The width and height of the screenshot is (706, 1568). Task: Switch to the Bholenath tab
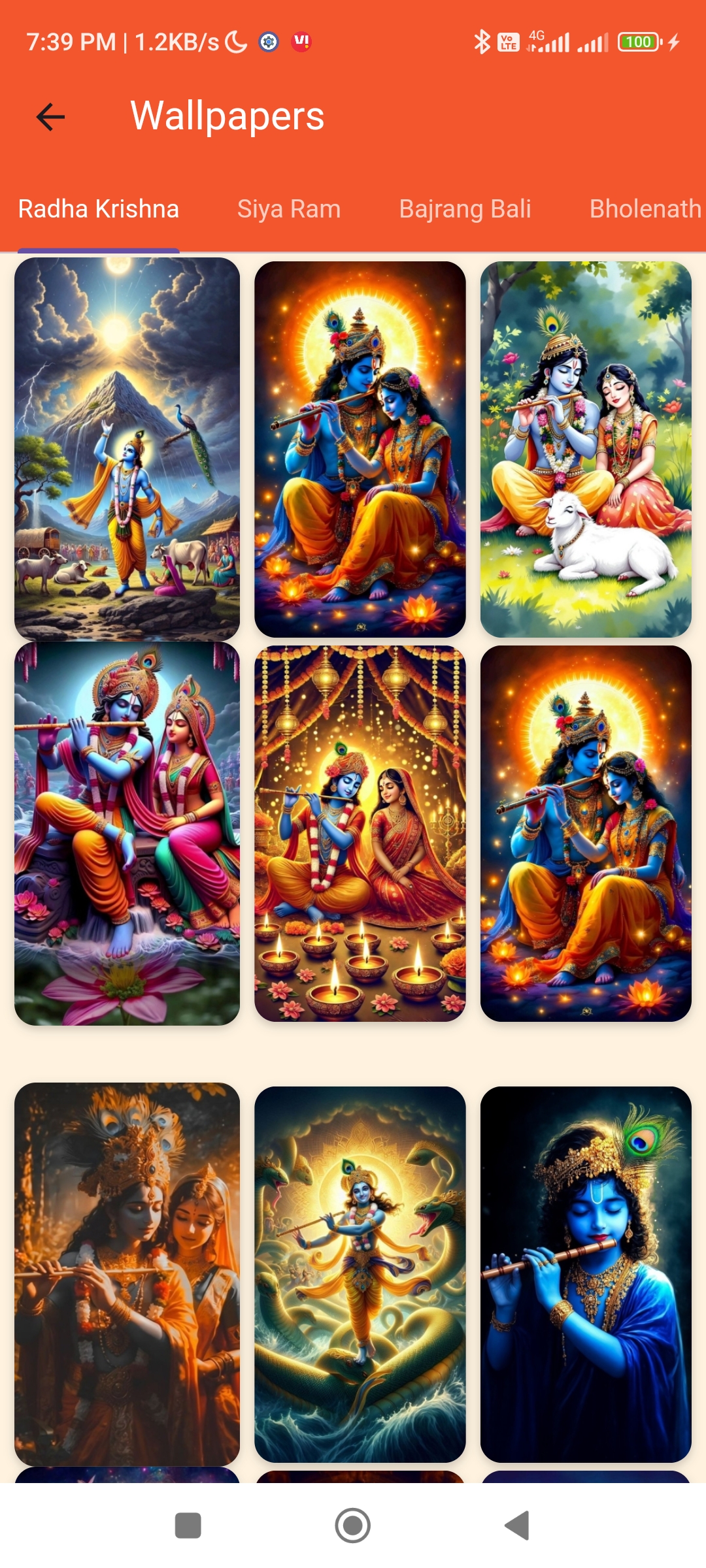645,209
